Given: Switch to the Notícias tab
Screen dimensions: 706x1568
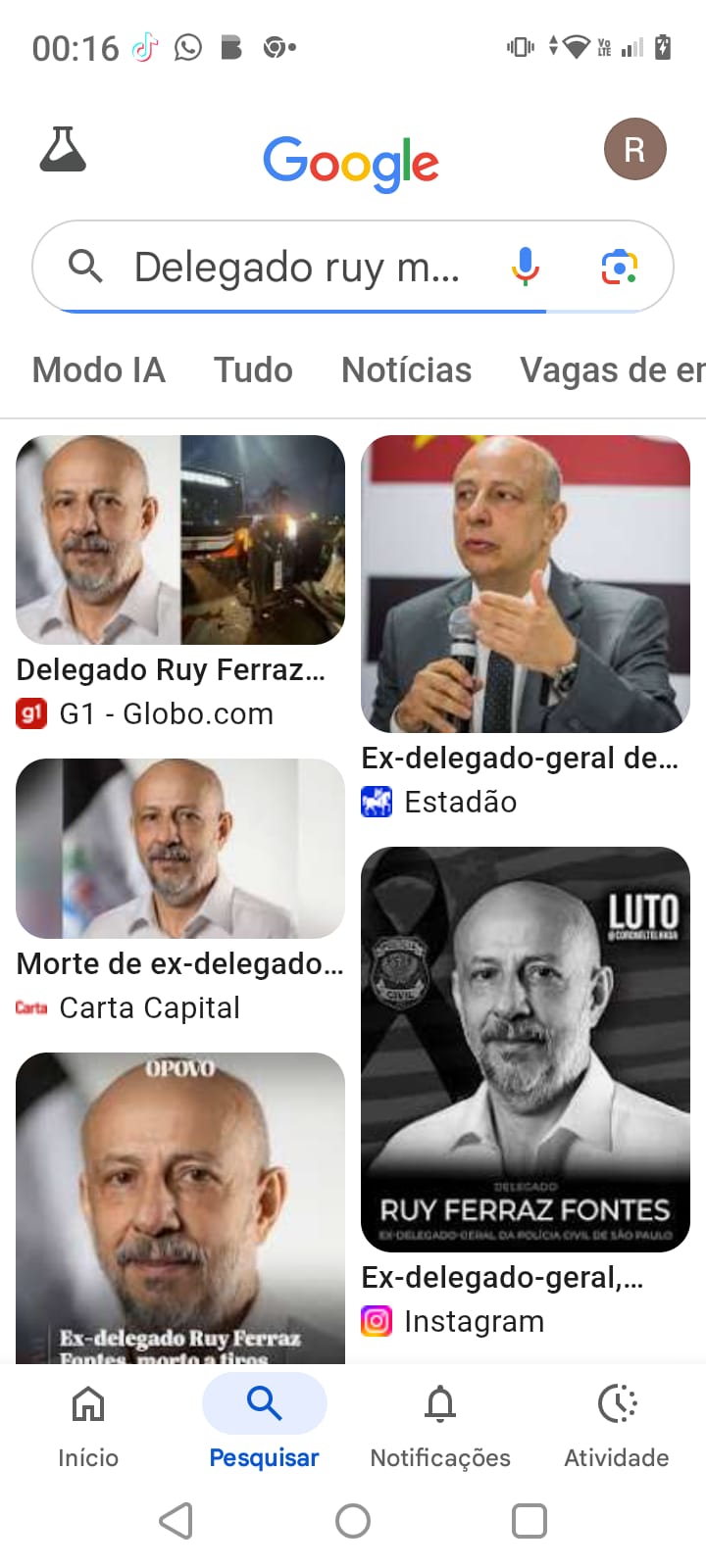Looking at the screenshot, I should (x=406, y=370).
